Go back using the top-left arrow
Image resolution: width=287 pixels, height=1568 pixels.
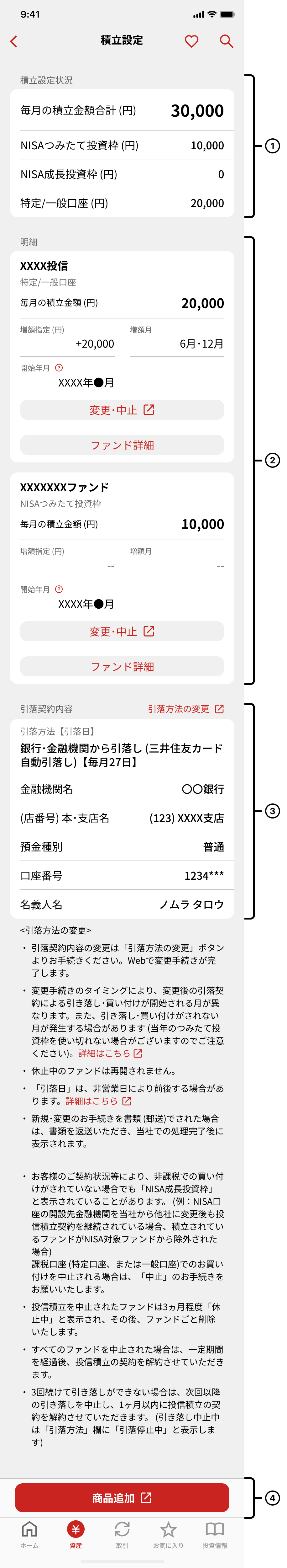tap(14, 41)
